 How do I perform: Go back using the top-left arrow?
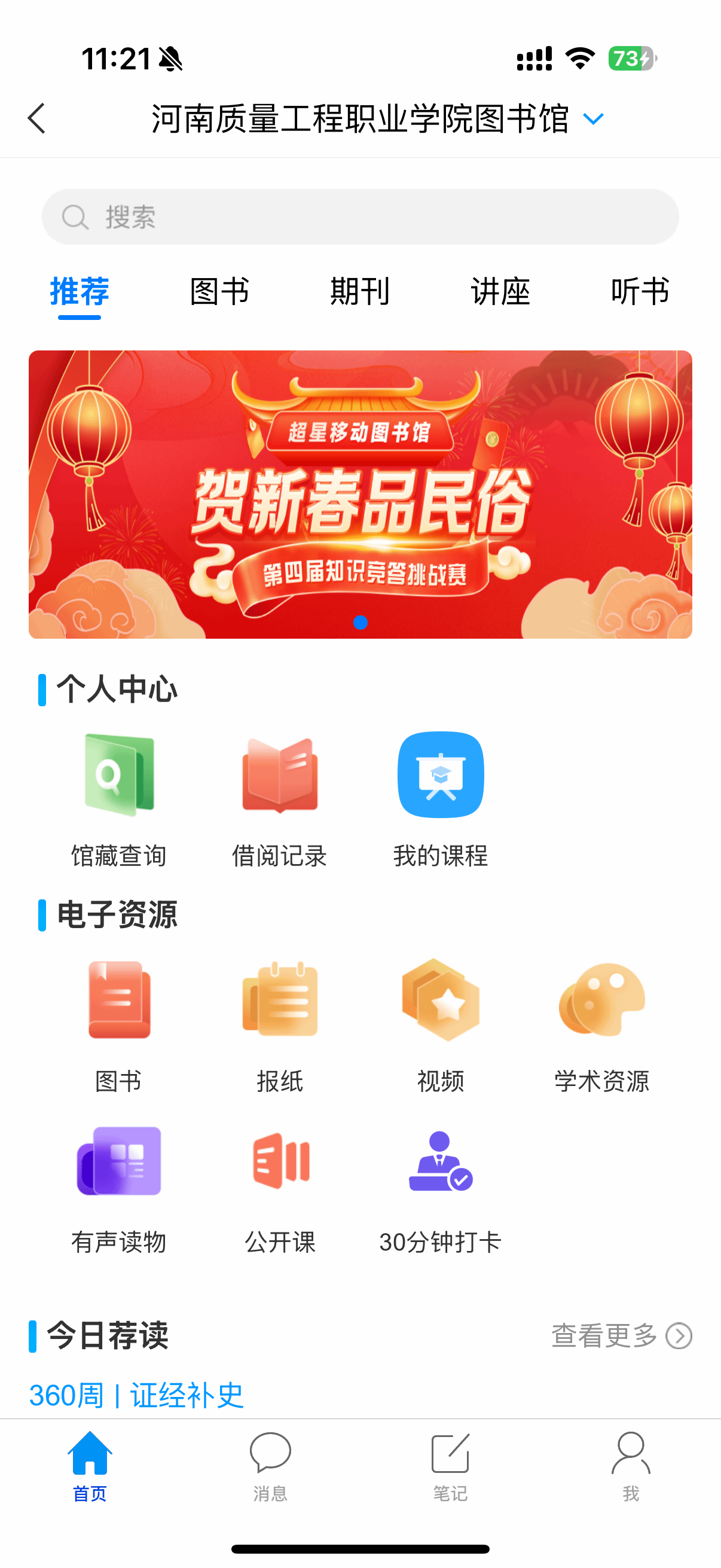click(x=36, y=118)
